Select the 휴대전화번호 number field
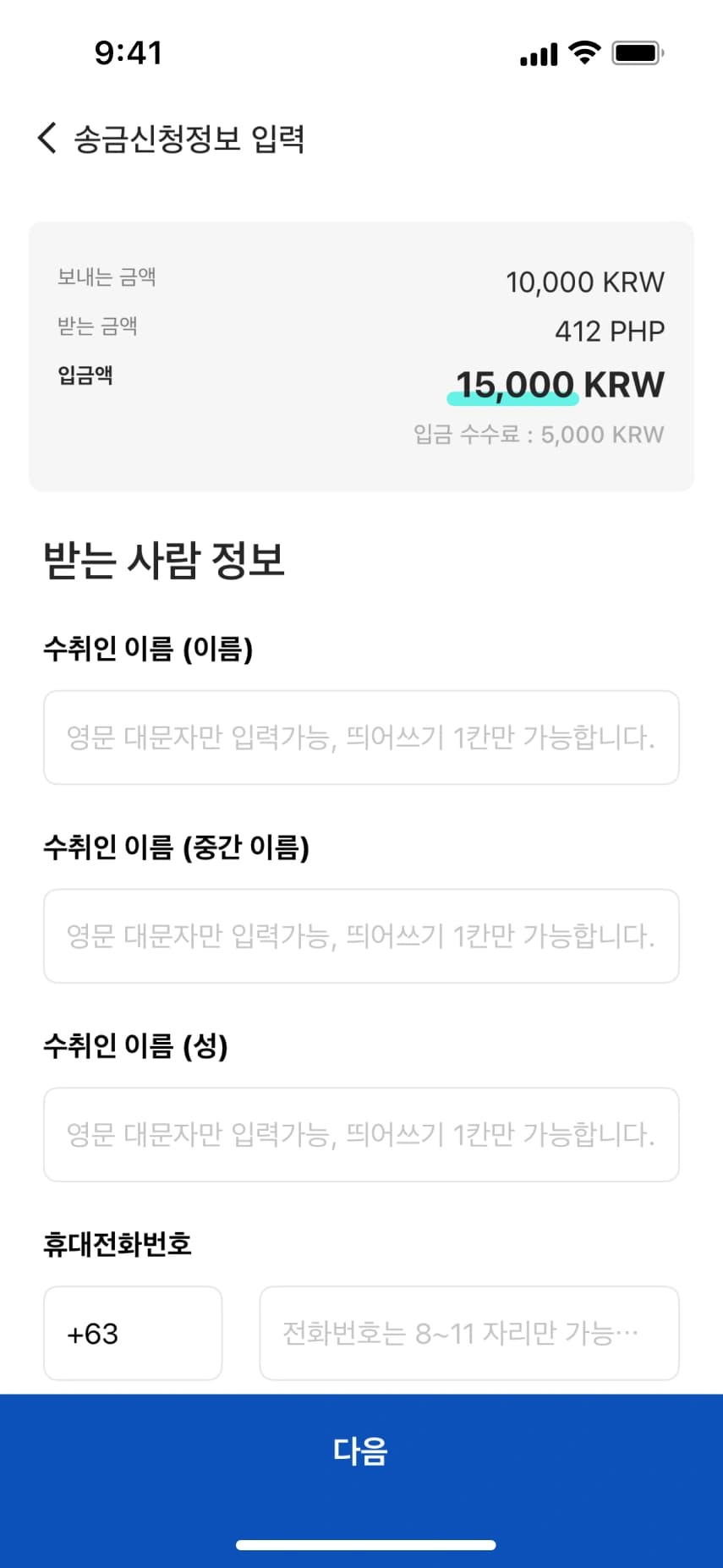The image size is (723, 1568). (468, 1333)
